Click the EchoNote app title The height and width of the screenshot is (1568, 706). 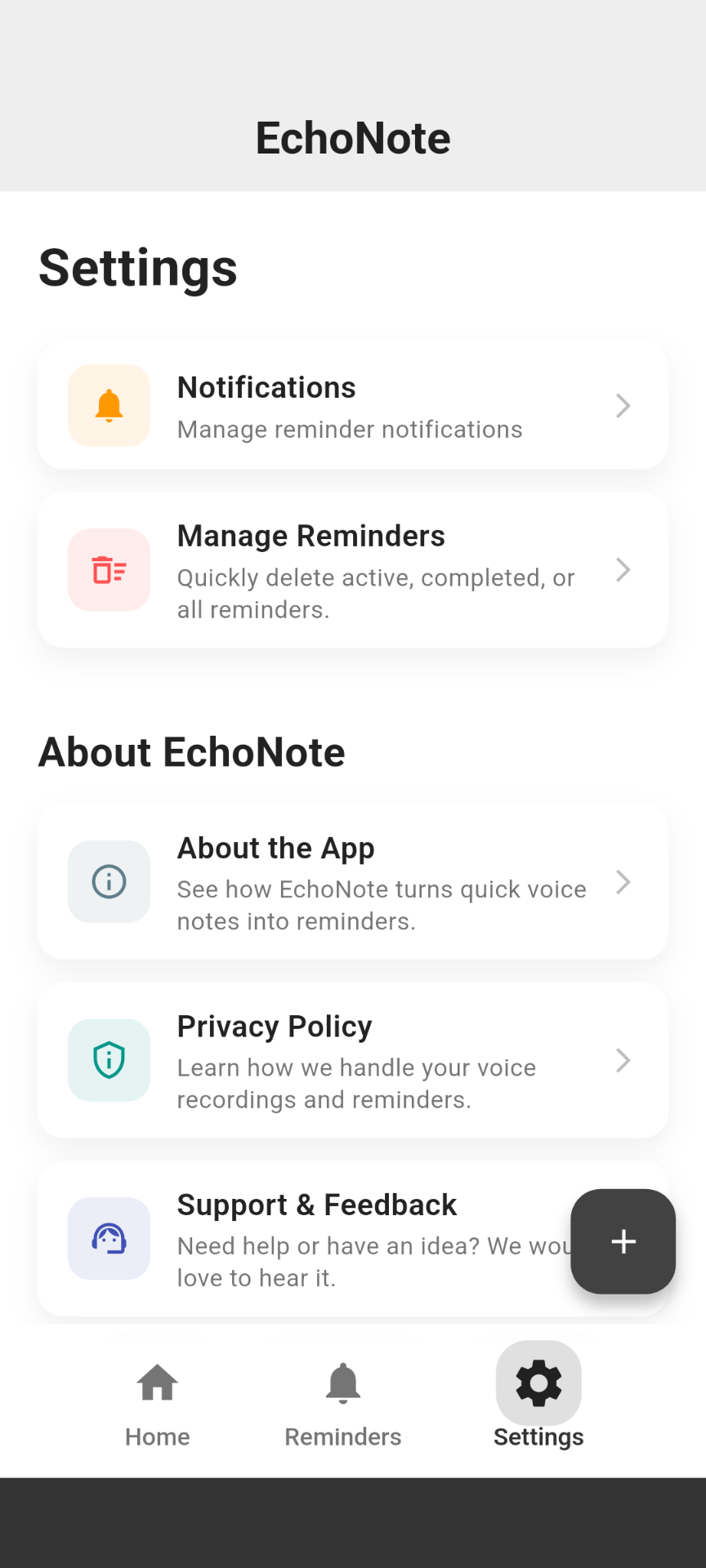click(x=352, y=137)
